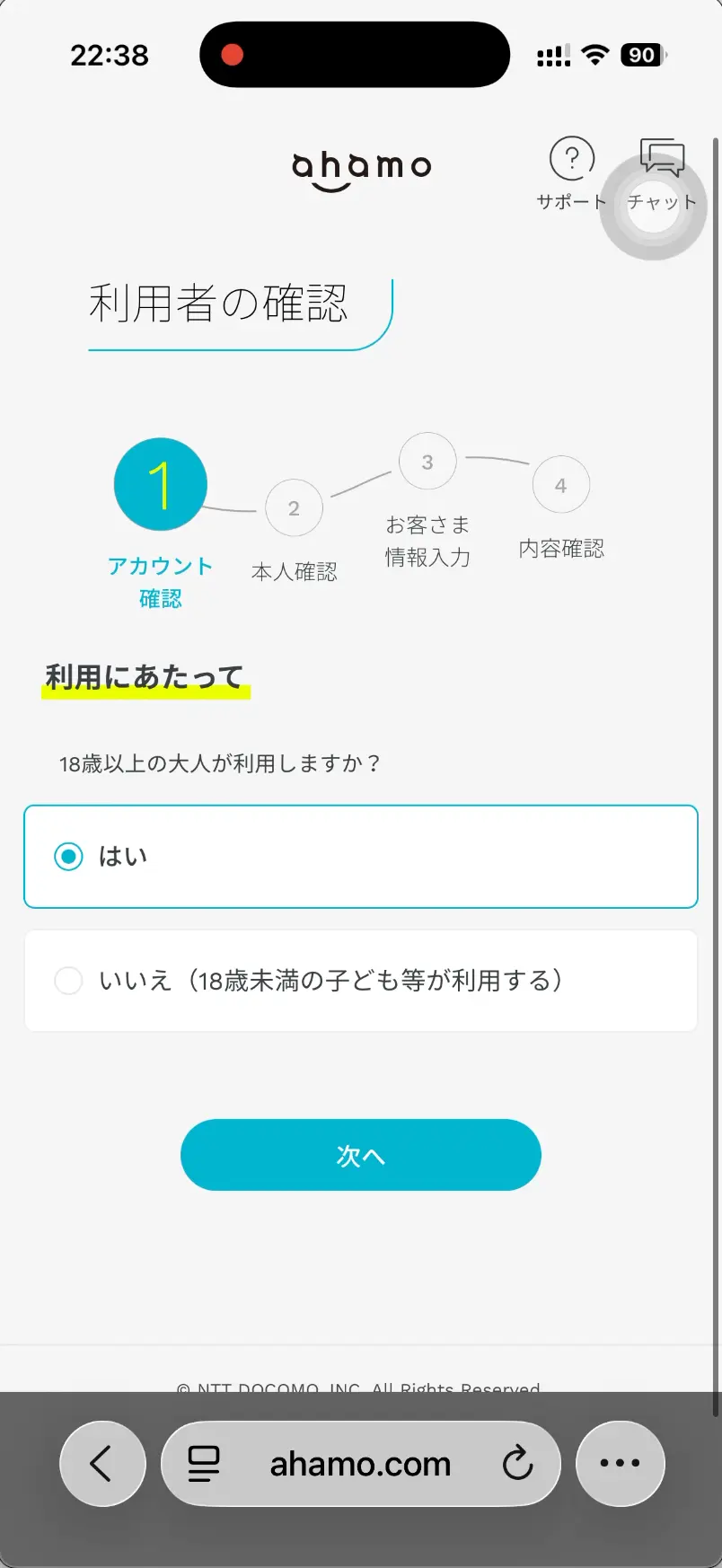Check the battery indicator showing 90

pyautogui.click(x=641, y=55)
